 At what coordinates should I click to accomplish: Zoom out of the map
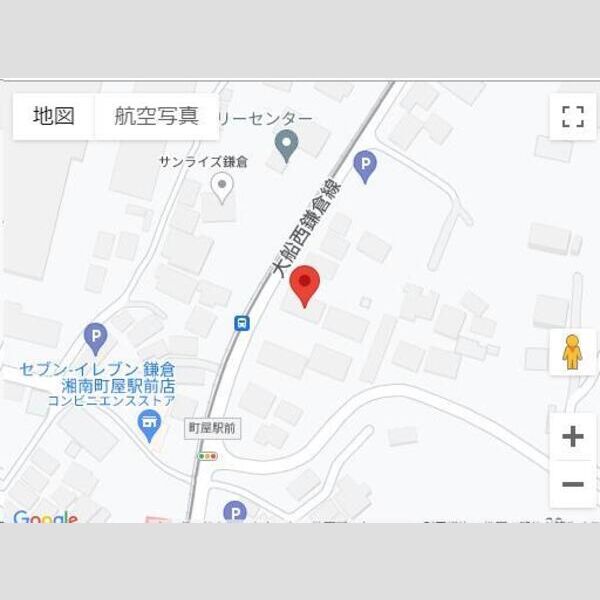572,484
